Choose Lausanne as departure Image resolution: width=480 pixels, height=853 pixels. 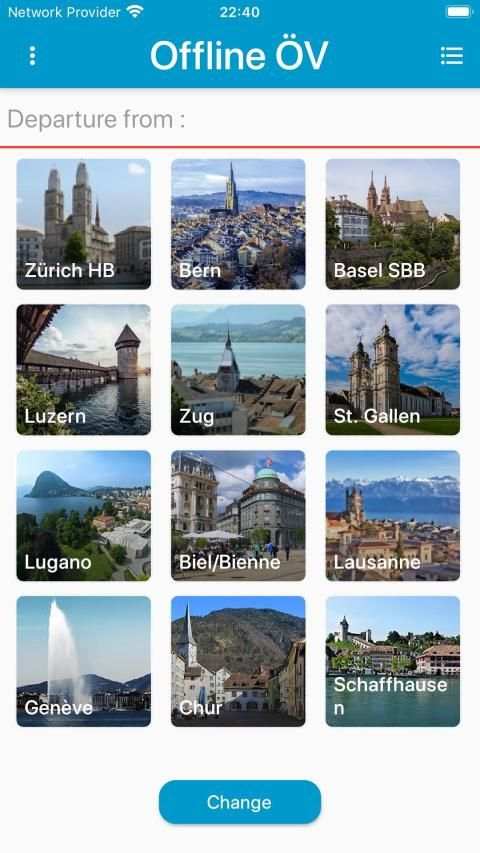[x=393, y=515]
